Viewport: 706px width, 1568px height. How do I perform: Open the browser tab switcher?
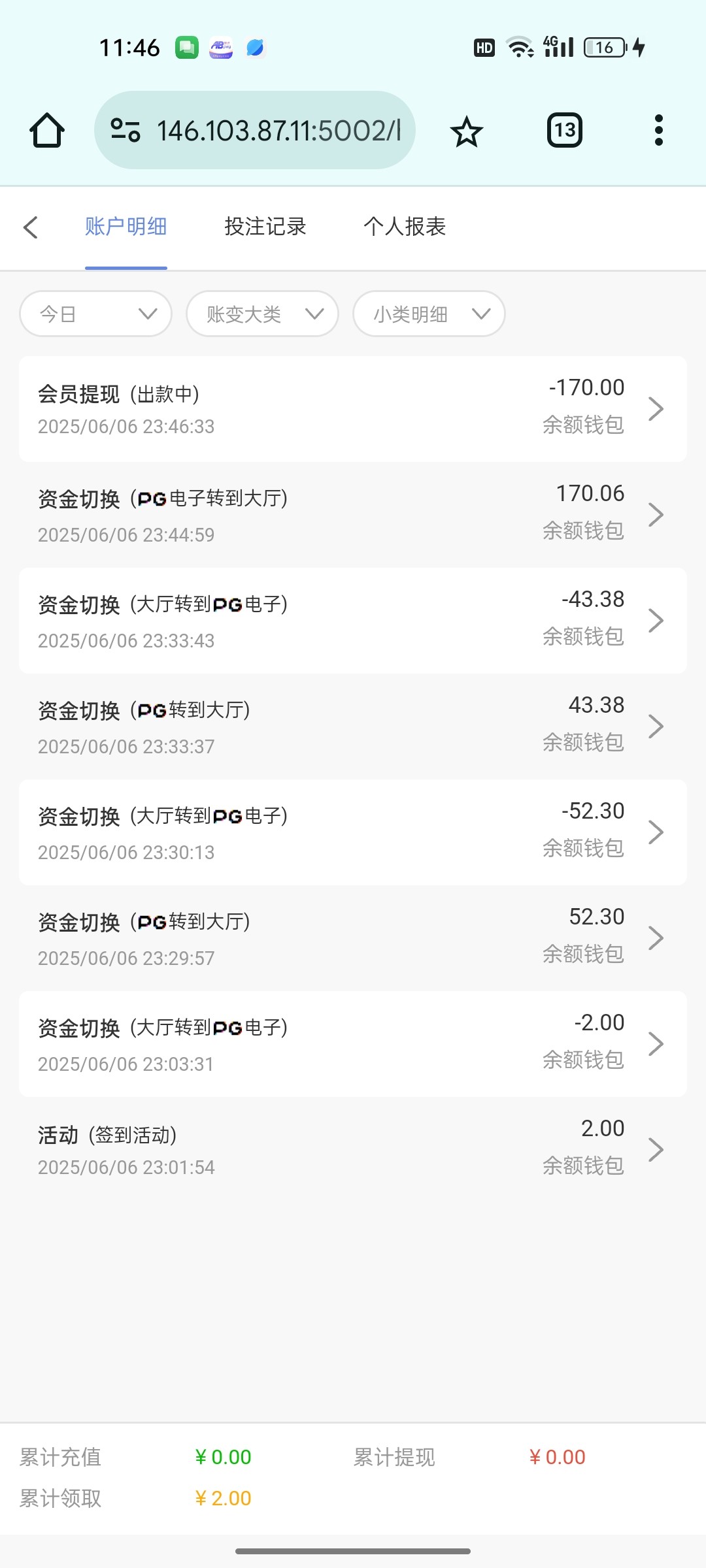click(x=564, y=131)
